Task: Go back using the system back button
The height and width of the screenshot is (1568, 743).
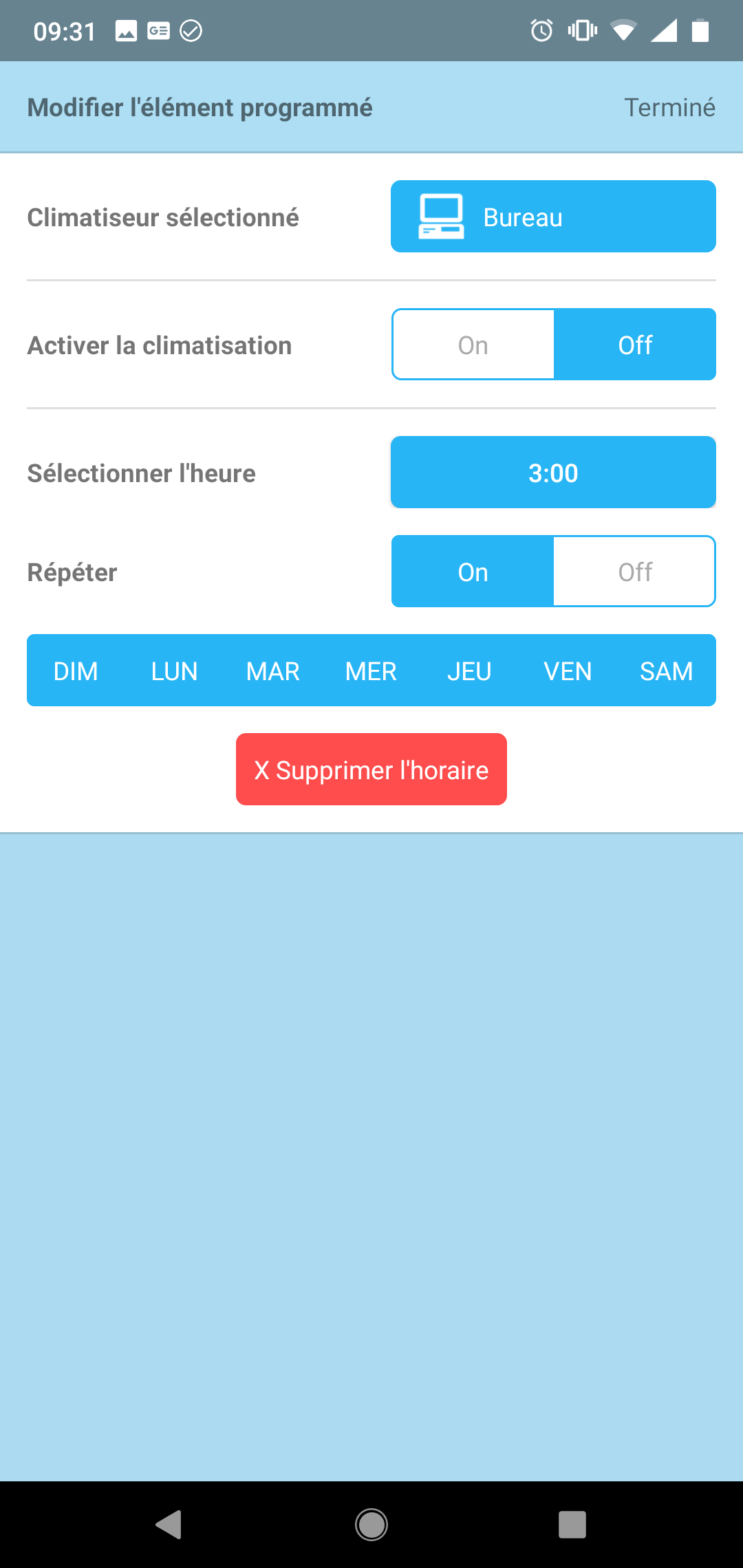Action: coord(169,1525)
